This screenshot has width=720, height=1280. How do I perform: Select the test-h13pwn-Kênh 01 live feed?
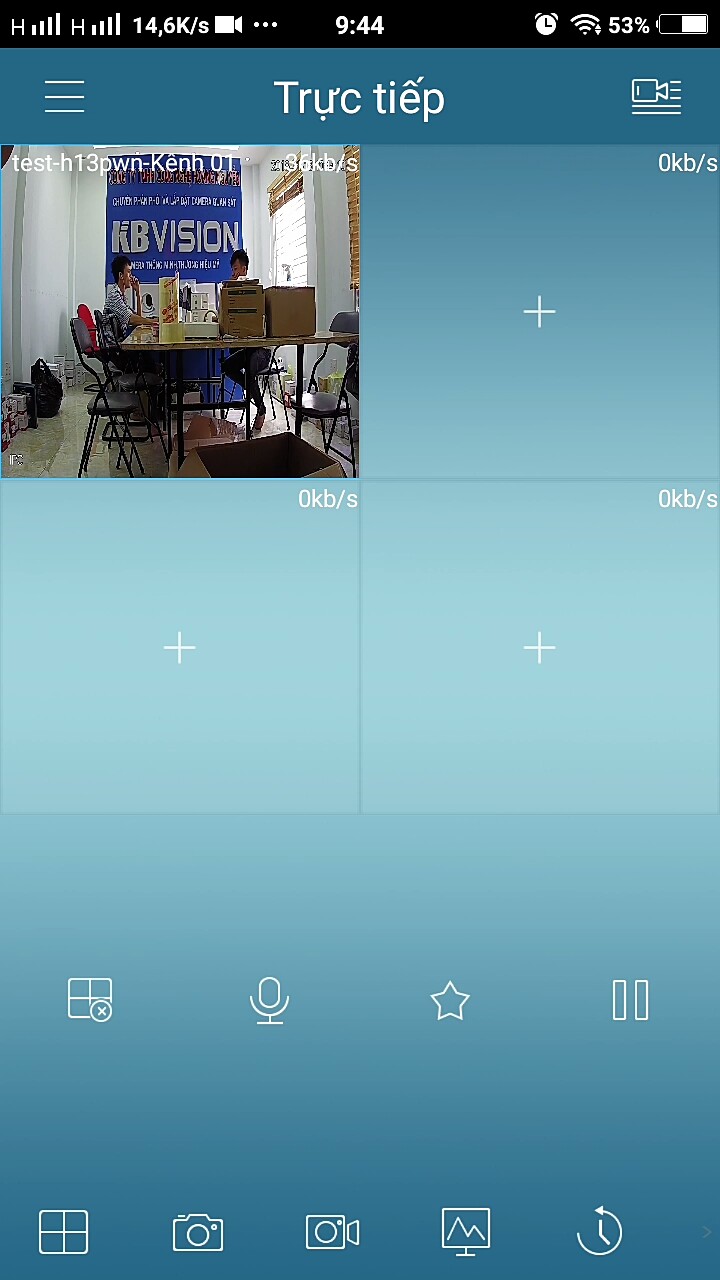pos(180,330)
